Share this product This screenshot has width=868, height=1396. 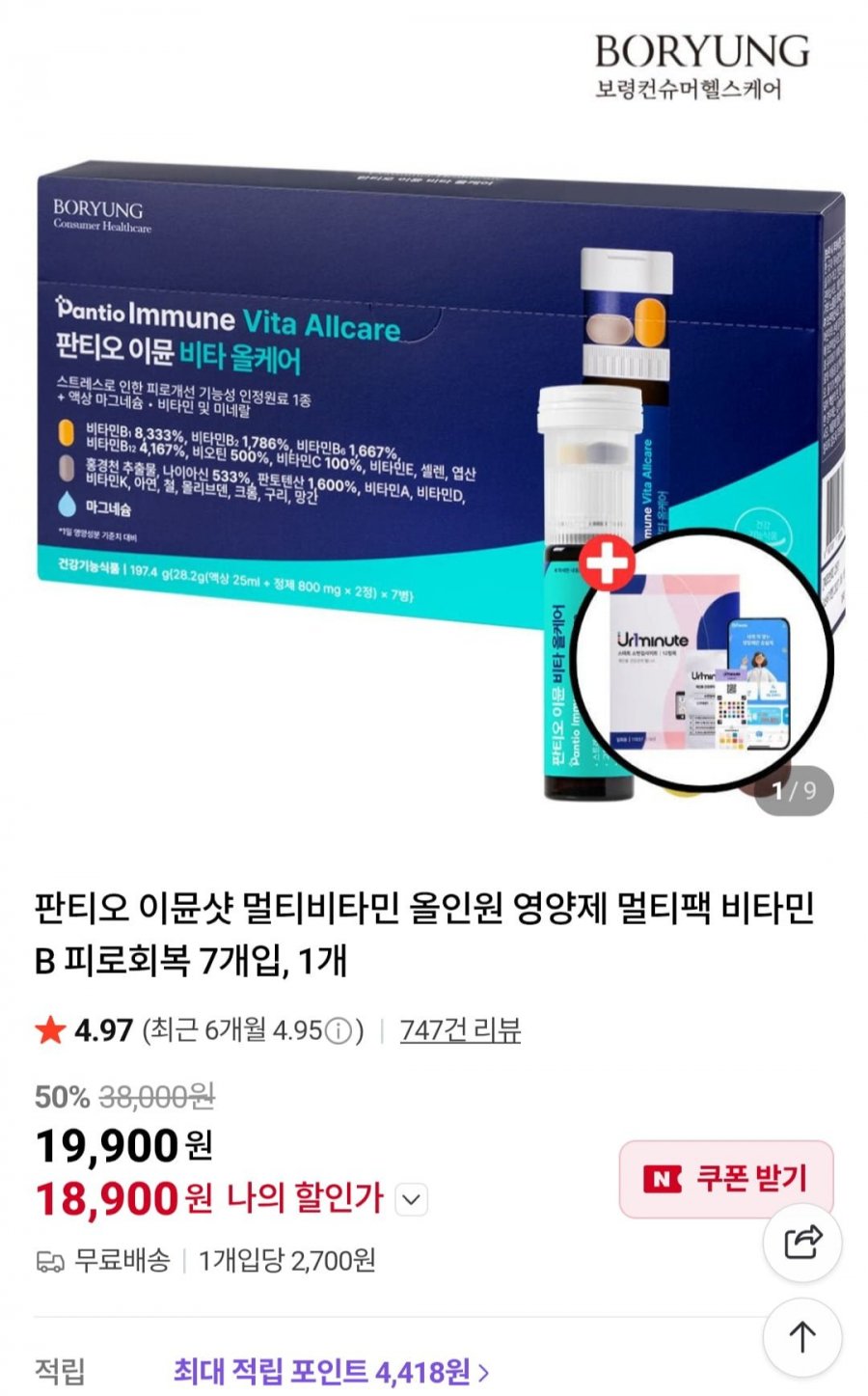[802, 1243]
